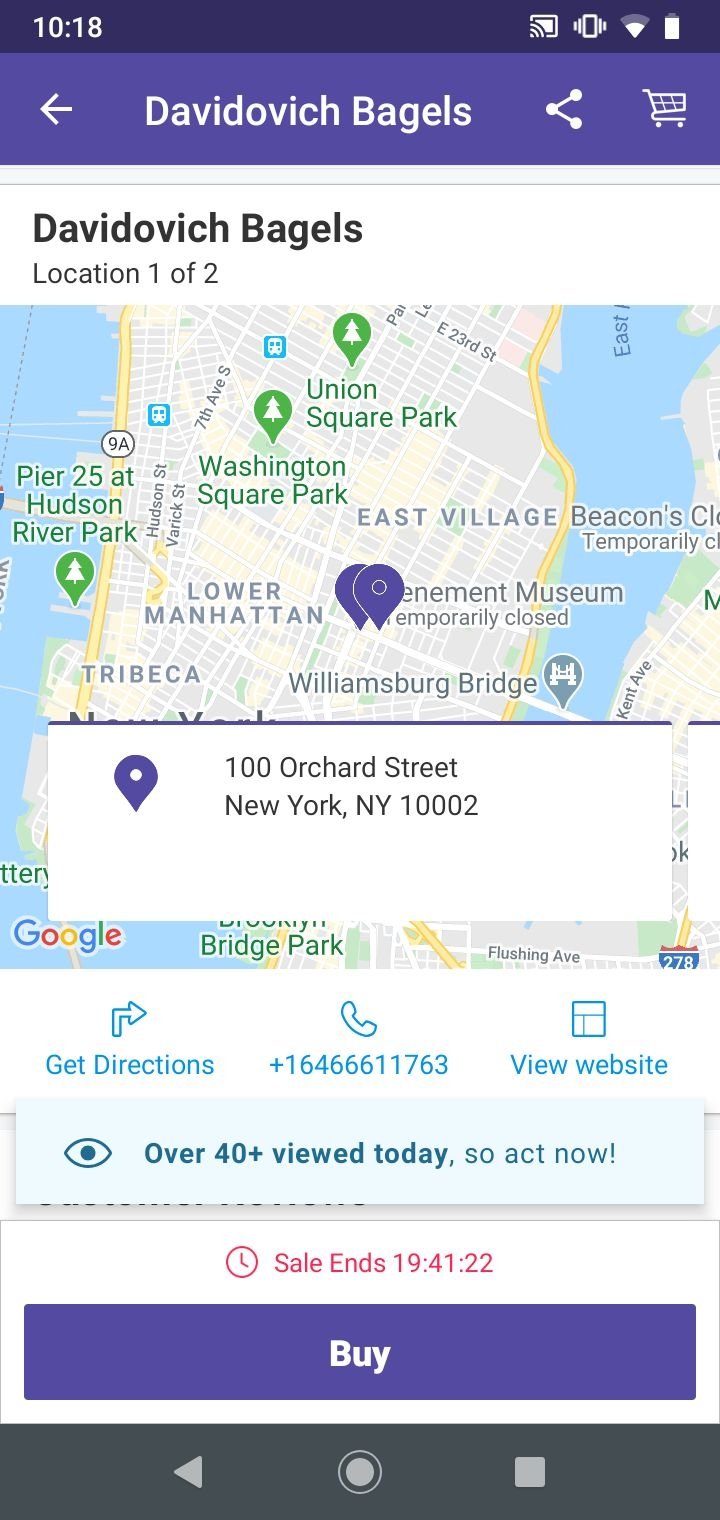This screenshot has width=720, height=1520.
Task: Open recent apps from navigation bar
Action: click(x=529, y=1472)
